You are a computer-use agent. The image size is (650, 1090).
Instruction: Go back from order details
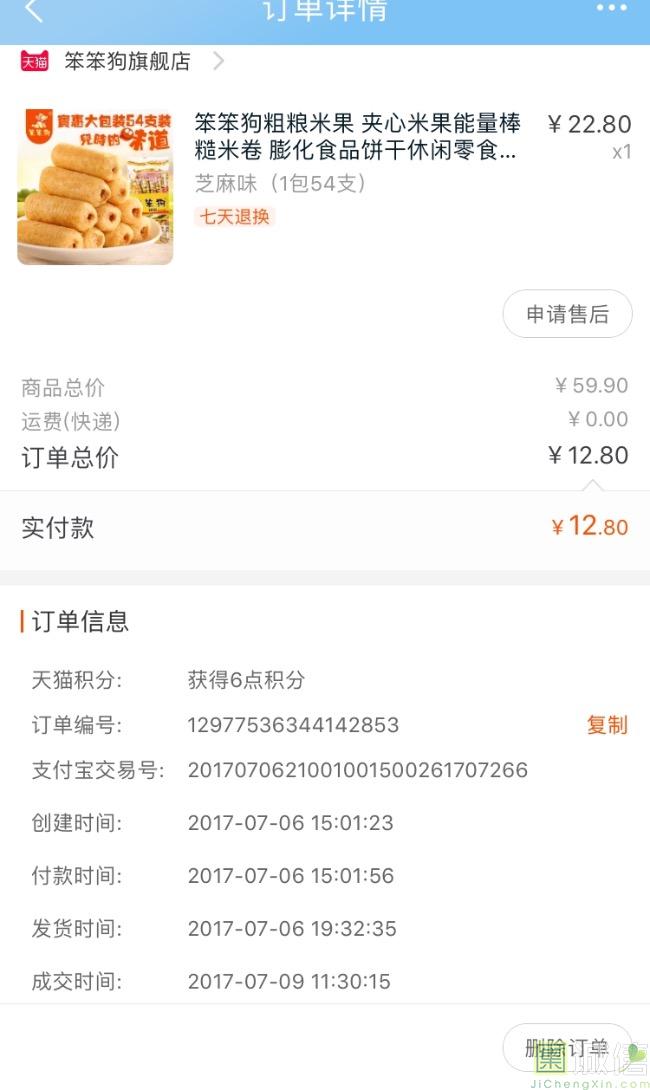pos(34,11)
